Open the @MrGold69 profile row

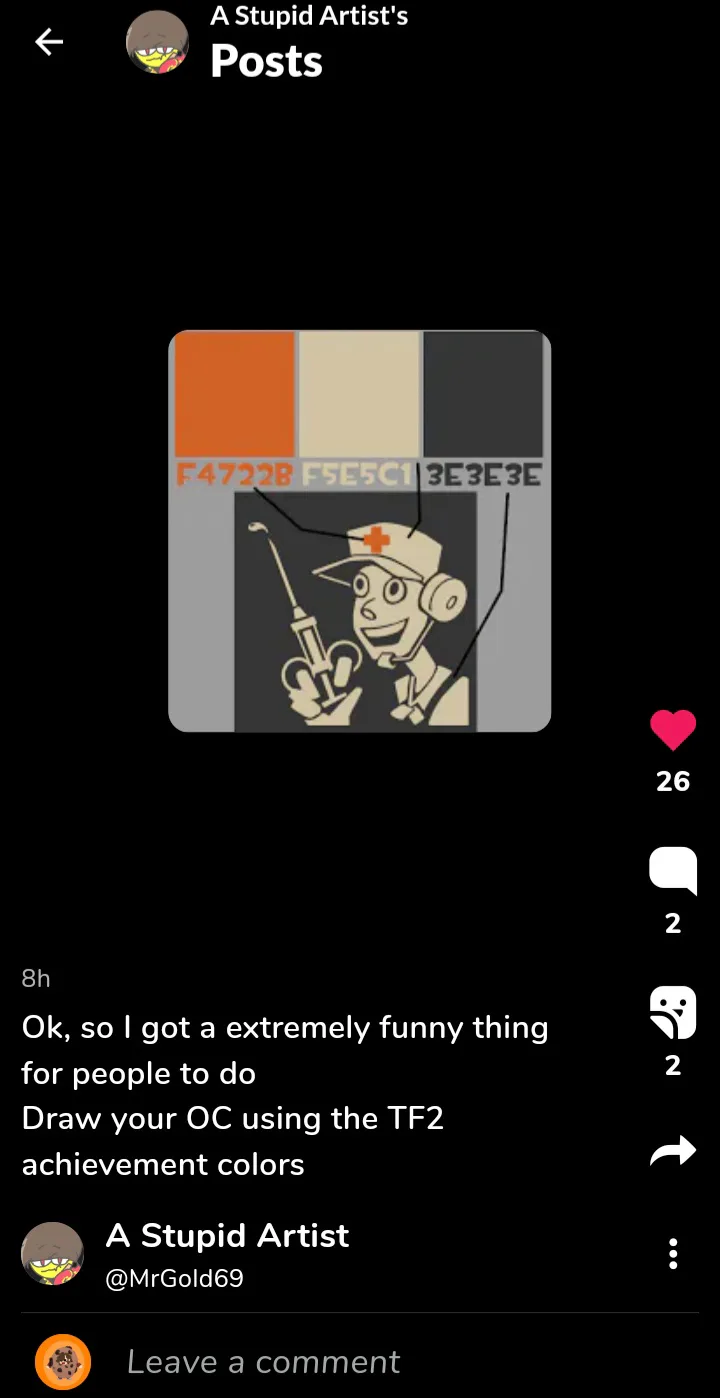click(228, 1254)
